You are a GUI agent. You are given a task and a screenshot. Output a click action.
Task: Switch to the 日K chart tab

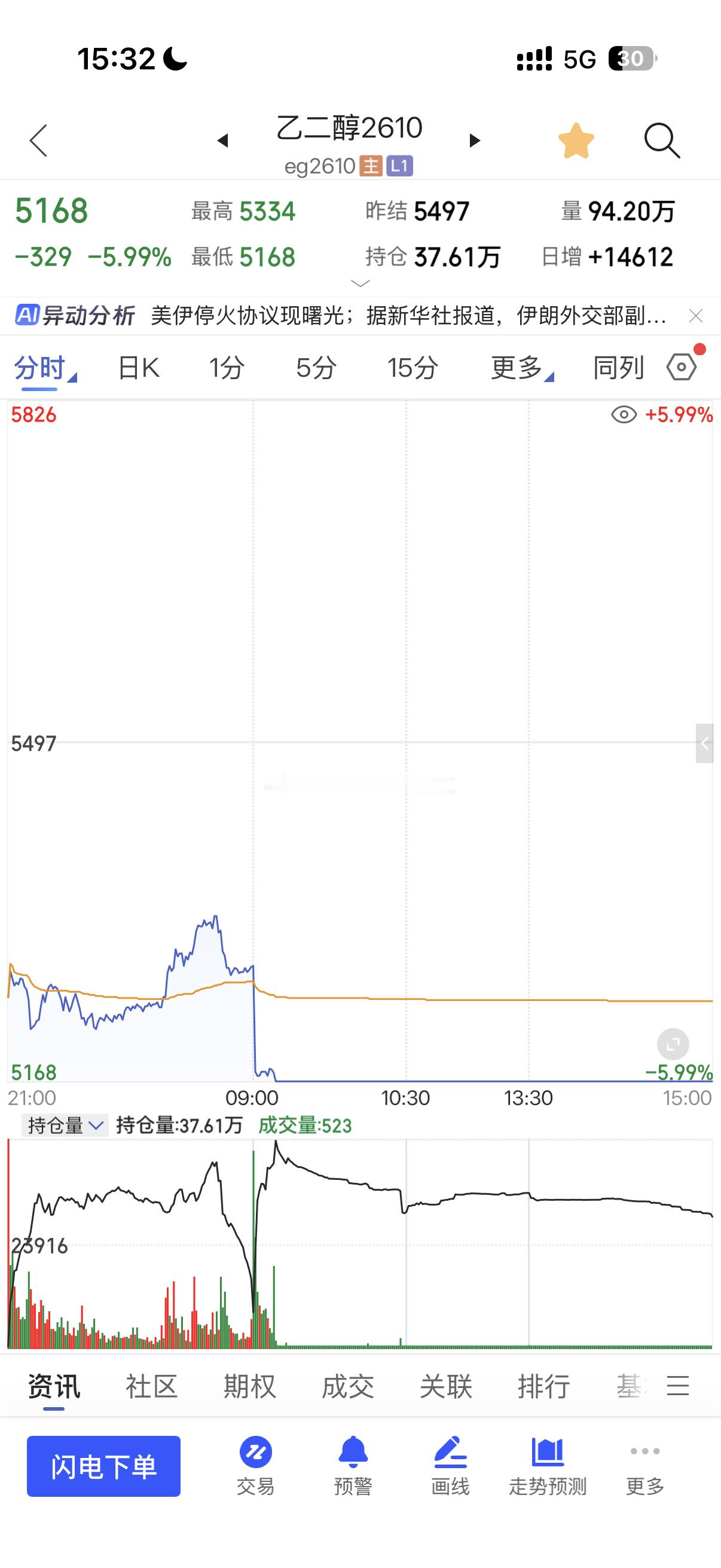coord(138,368)
